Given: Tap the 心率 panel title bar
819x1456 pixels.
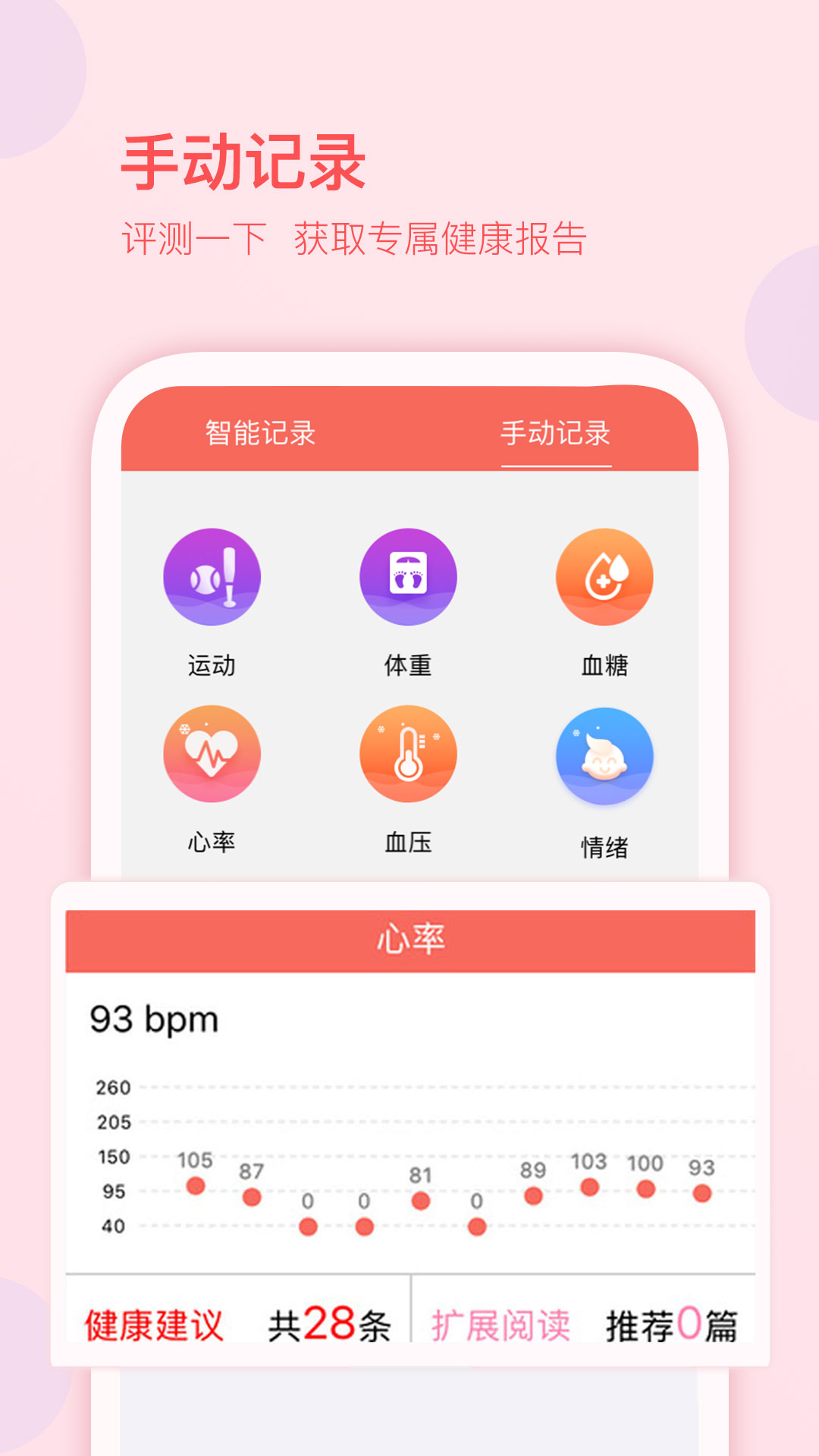Looking at the screenshot, I should pos(409,938).
